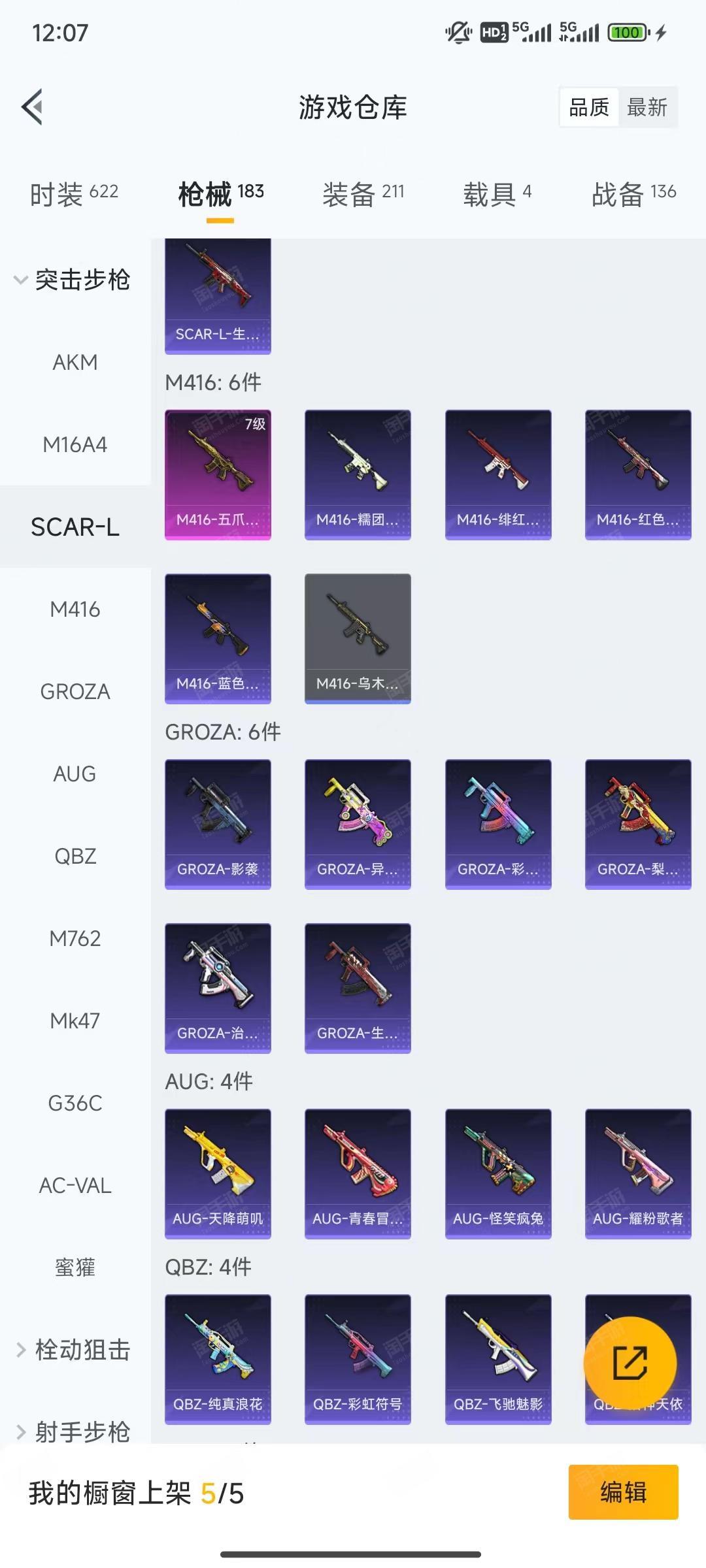Viewport: 706px width, 1568px height.
Task: Collapse the 突击步枪 category
Action: click(73, 280)
